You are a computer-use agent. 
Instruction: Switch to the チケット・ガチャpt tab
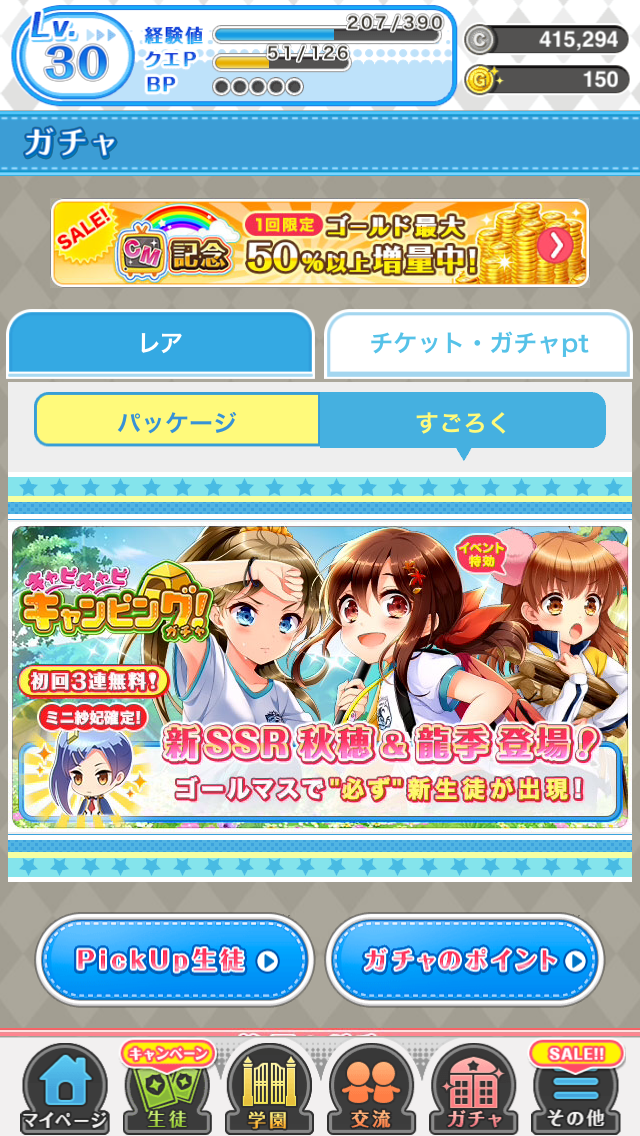pos(479,343)
